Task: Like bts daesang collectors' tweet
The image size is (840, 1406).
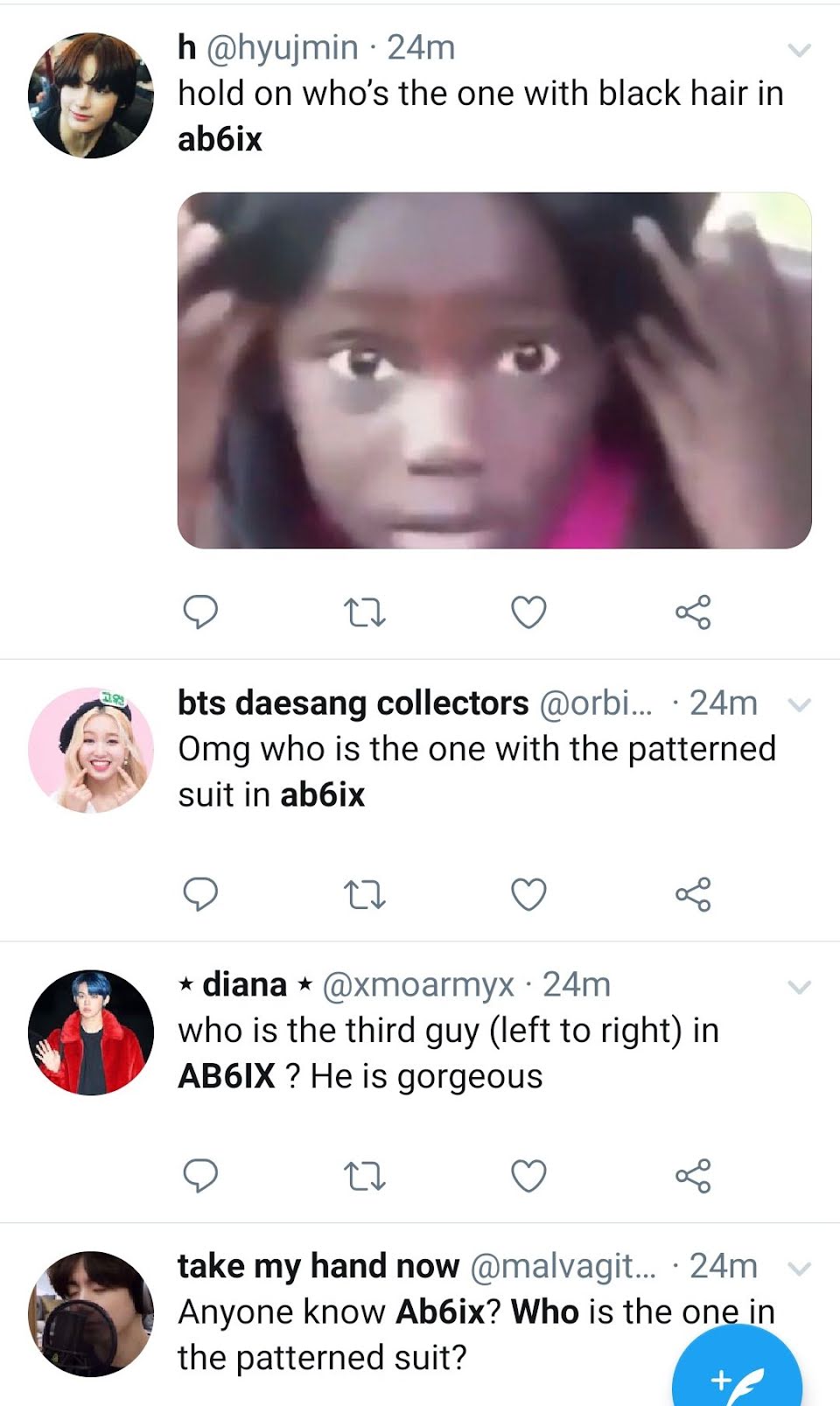Action: pos(528,895)
